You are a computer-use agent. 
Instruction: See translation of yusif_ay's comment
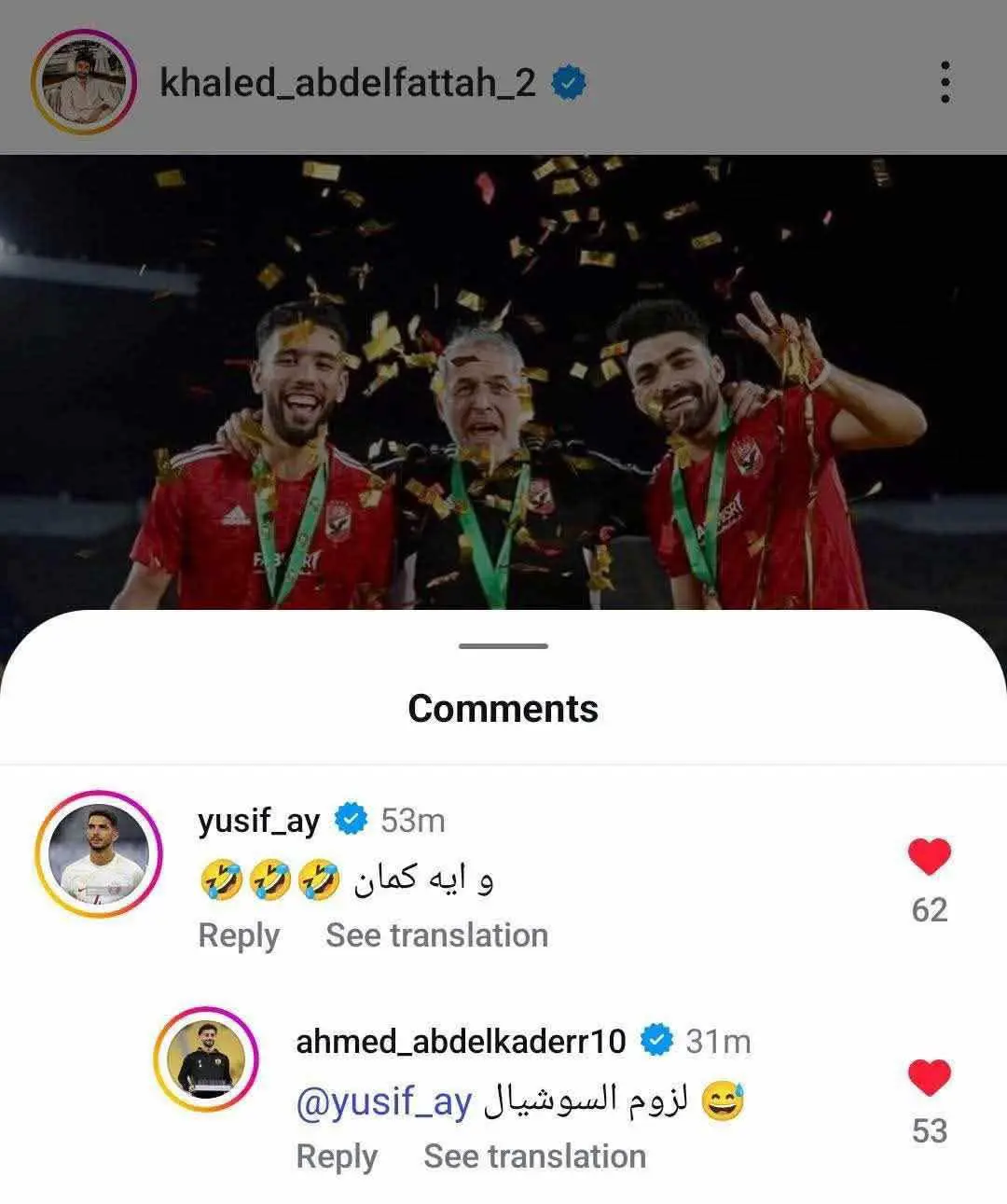pos(436,935)
